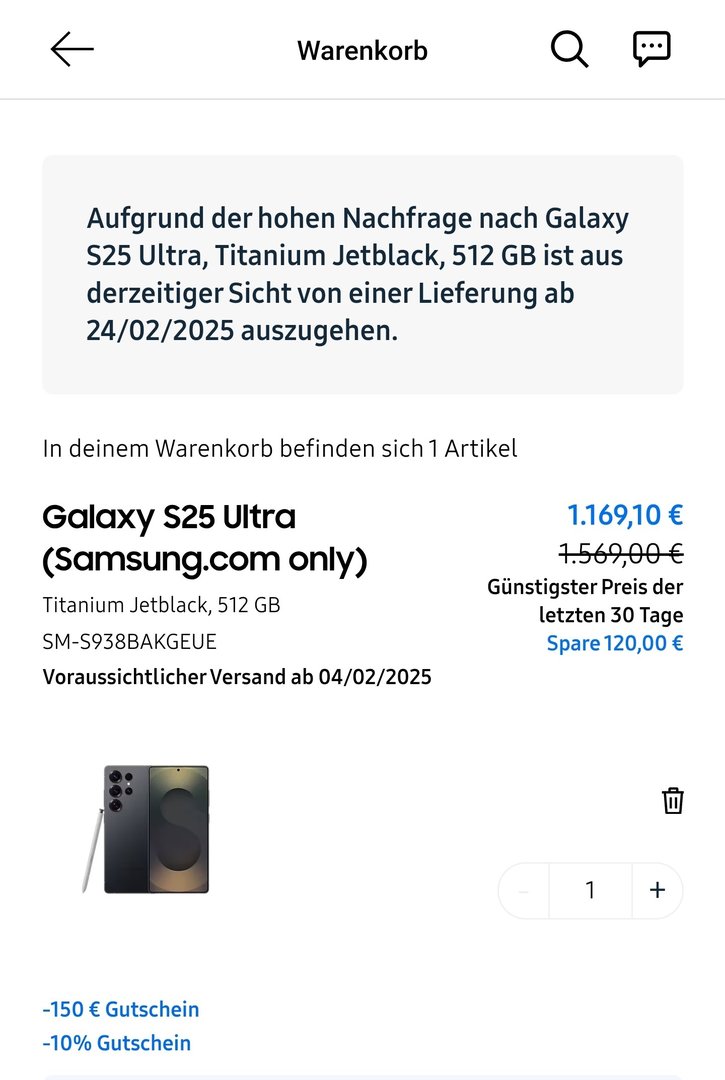This screenshot has width=725, height=1080.
Task: Open the Galaxy S25 Ultra product image
Action: pyautogui.click(x=147, y=829)
